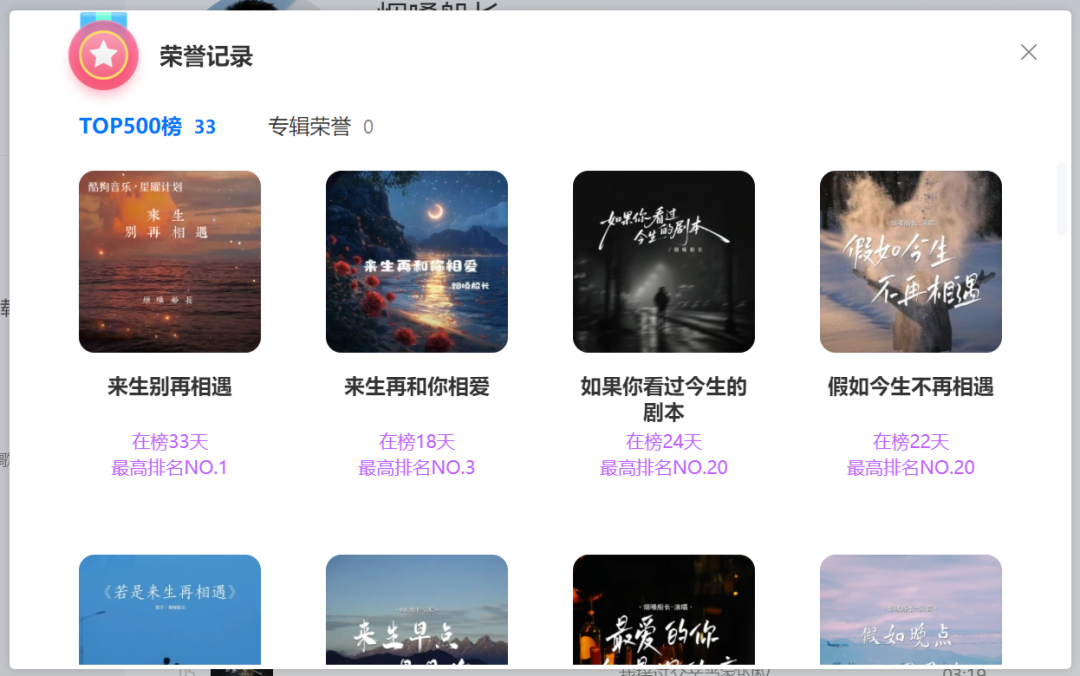This screenshot has width=1080, height=676.
Task: Open the song 假如今生不再相遇
Action: click(911, 262)
